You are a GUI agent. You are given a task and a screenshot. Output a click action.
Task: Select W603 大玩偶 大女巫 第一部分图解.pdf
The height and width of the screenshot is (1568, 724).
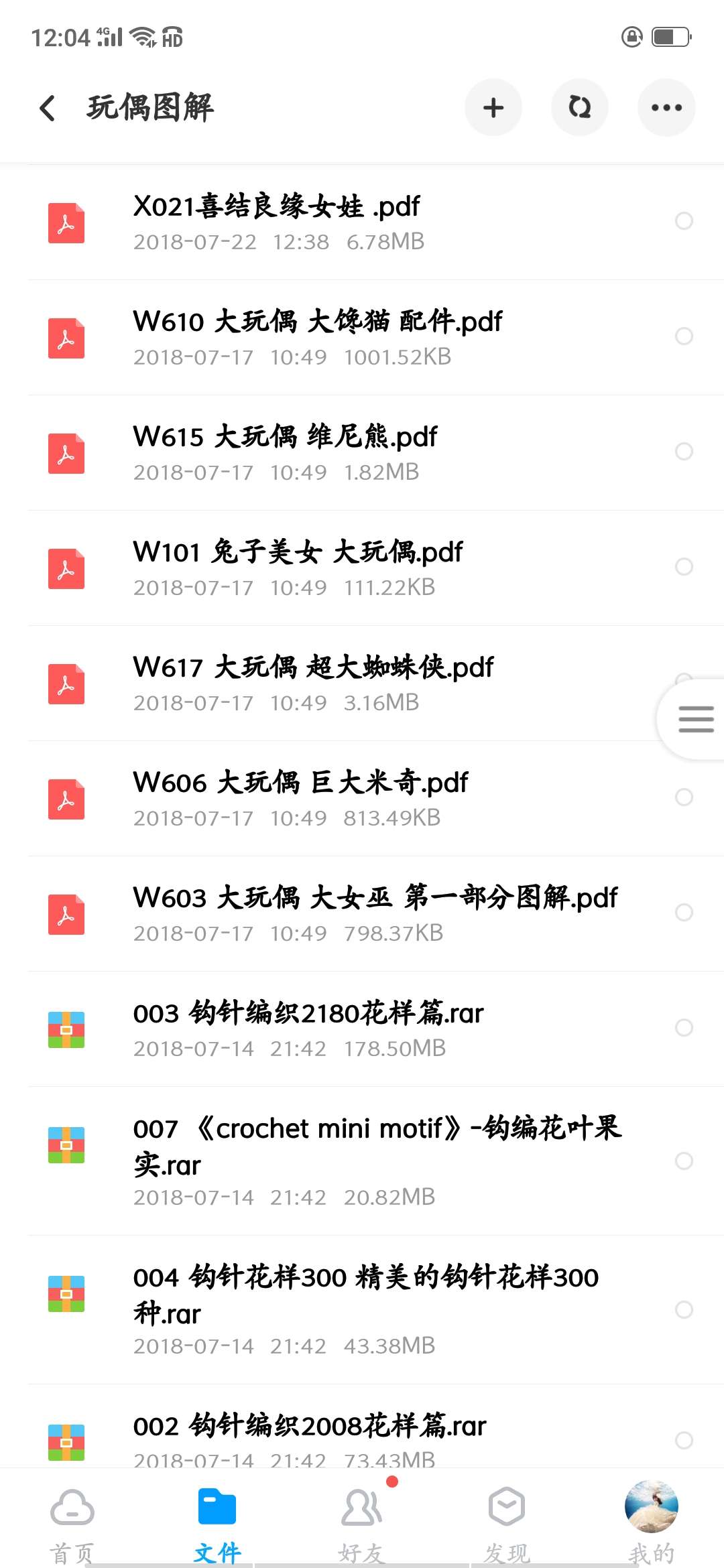[684, 913]
